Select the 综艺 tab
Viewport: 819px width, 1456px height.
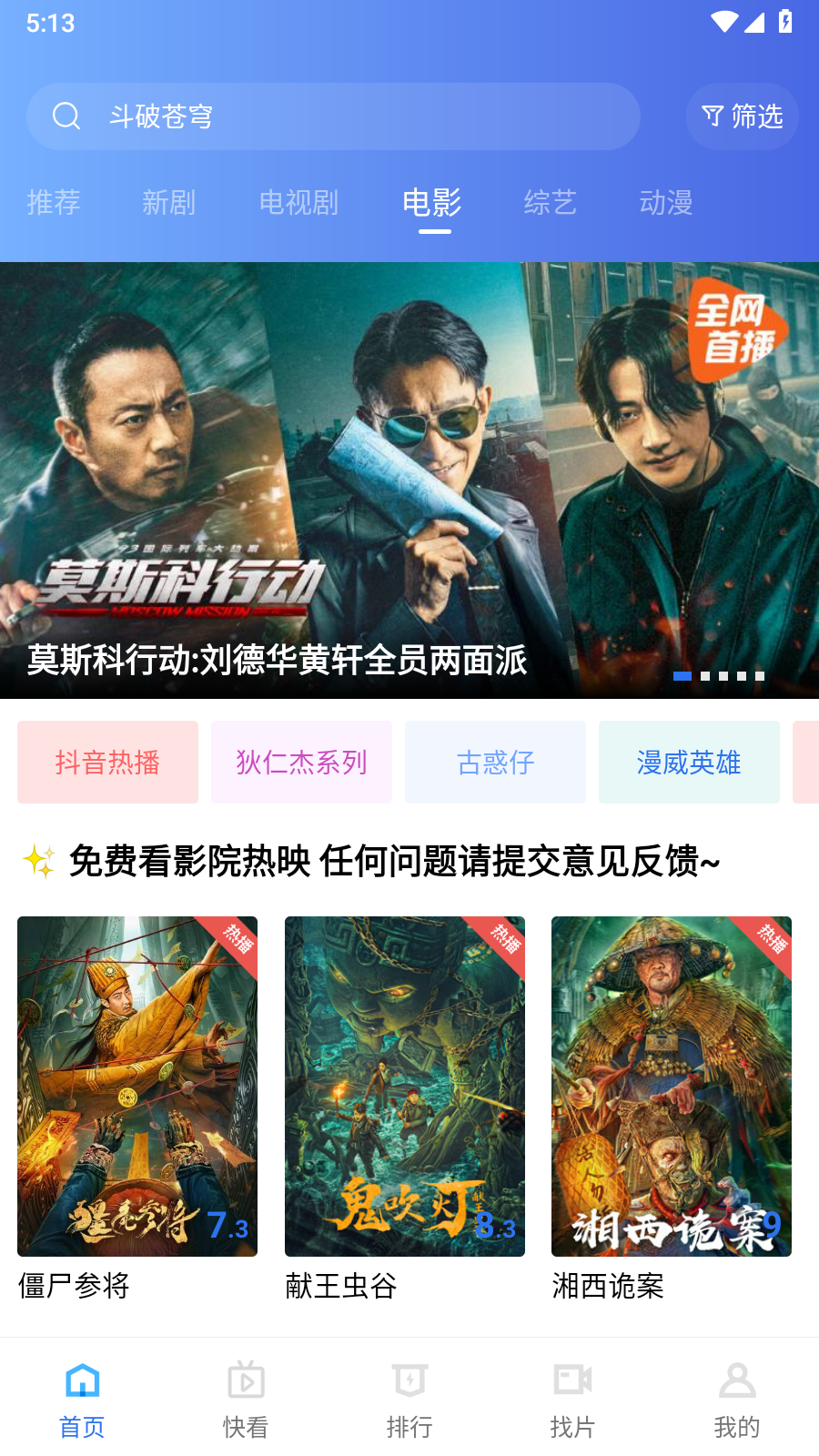[x=551, y=202]
